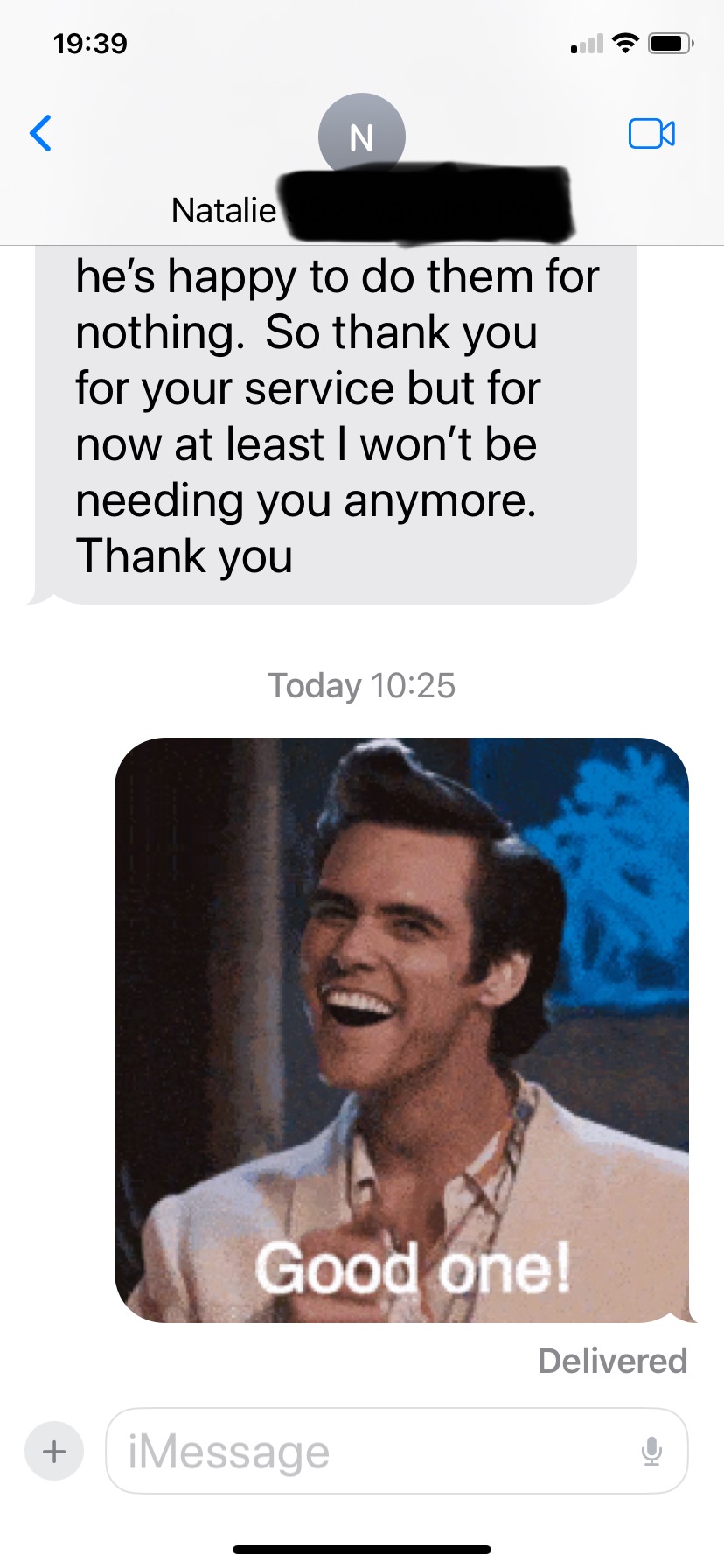The image size is (724, 1568).
Task: Open the plus apps menu
Action: [54, 1451]
